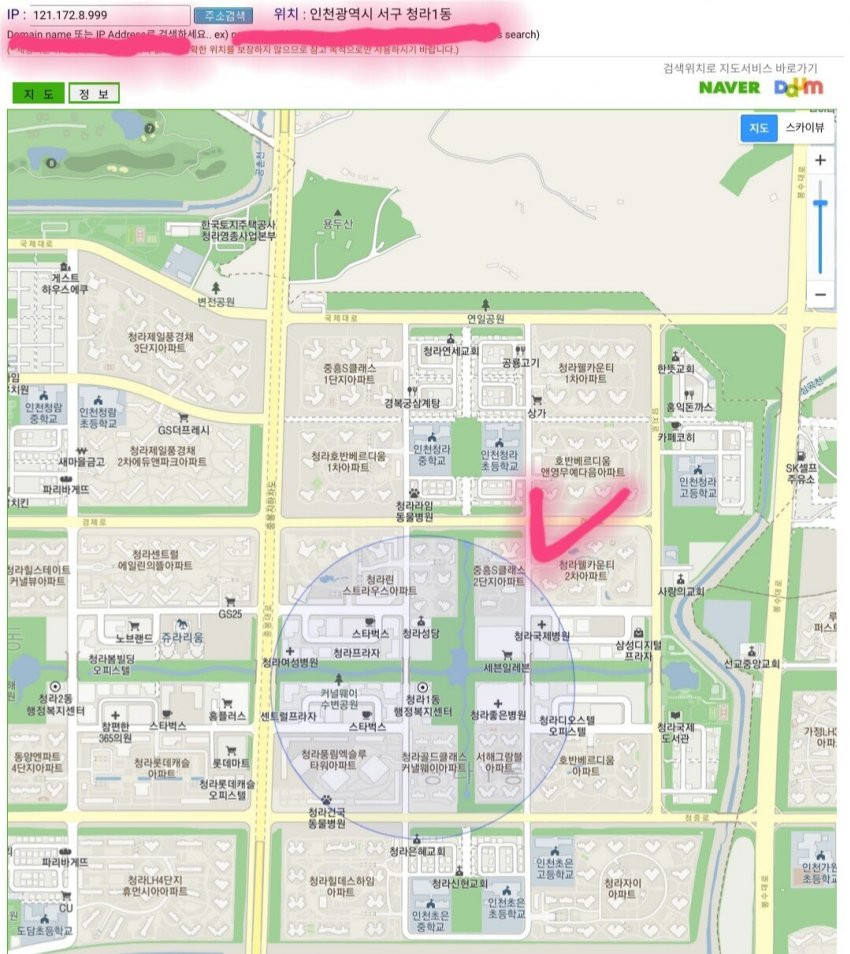Zoom out with the minus button
This screenshot has width=850, height=954.
(820, 294)
